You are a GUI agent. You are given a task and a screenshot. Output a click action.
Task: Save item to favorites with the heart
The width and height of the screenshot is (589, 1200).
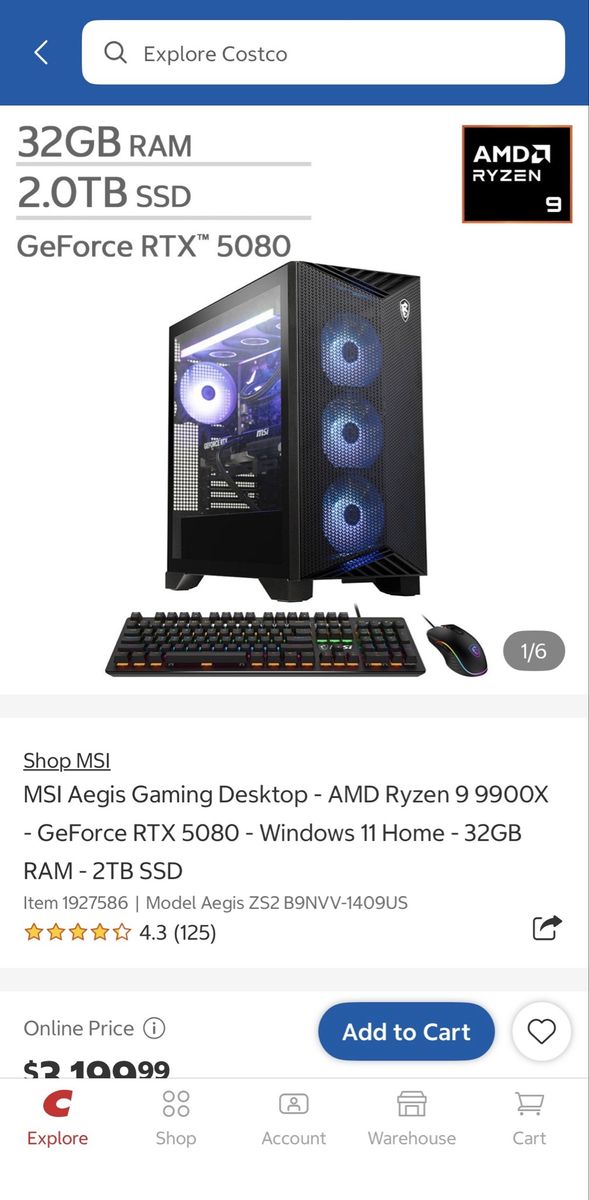[541, 1032]
